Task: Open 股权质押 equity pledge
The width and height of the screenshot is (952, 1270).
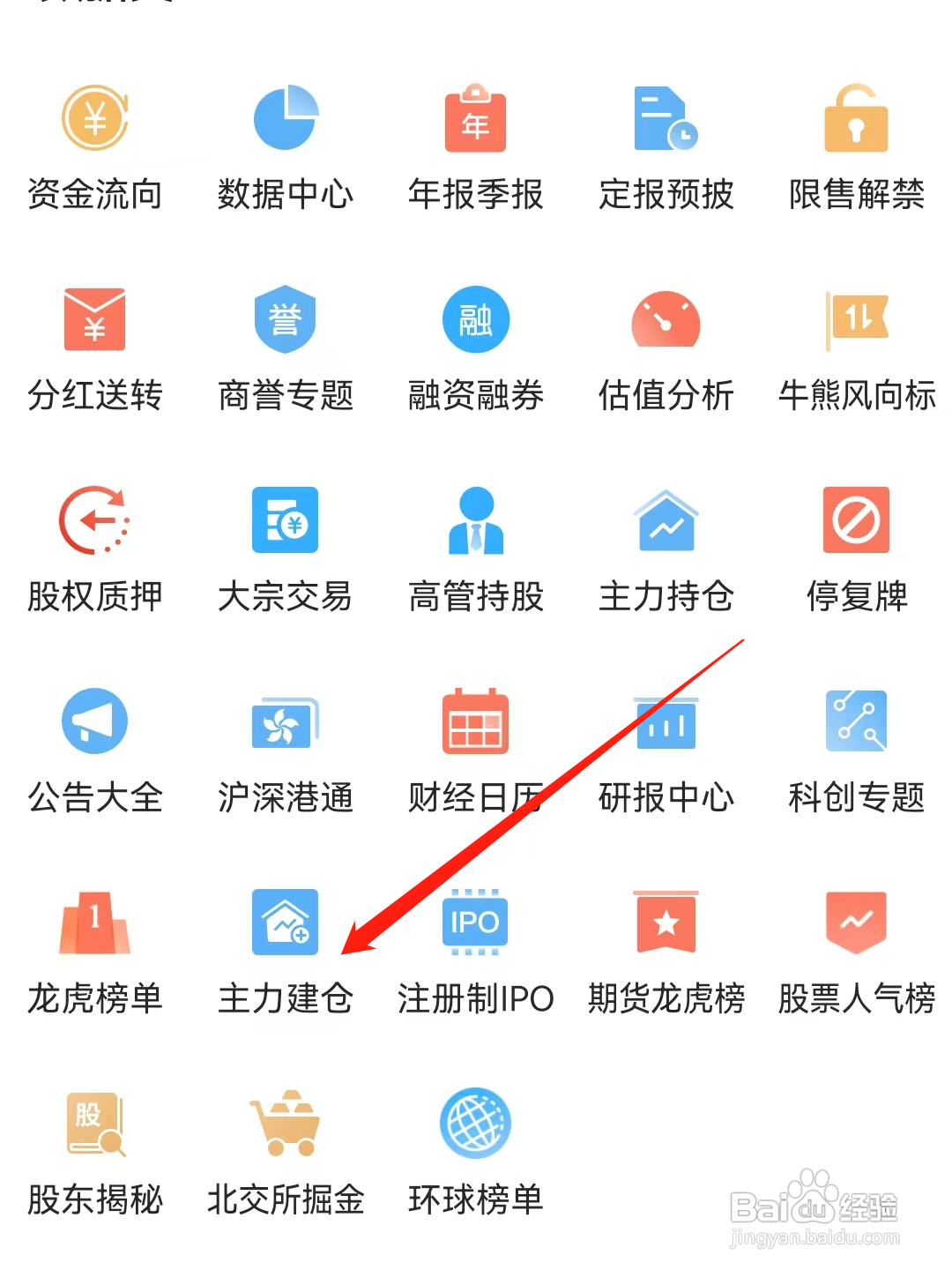Action: click(x=95, y=550)
